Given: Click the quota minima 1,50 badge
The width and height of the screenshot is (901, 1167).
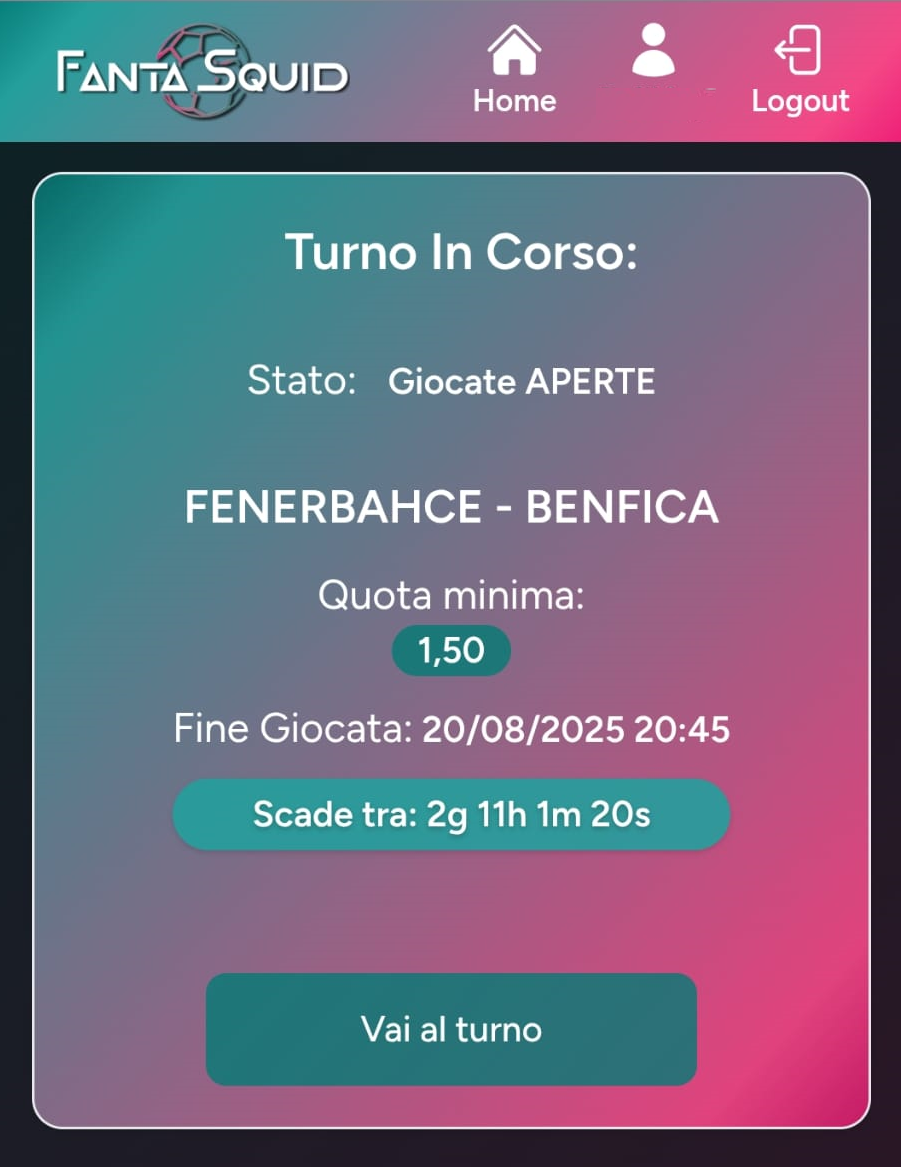Looking at the screenshot, I should click(451, 650).
